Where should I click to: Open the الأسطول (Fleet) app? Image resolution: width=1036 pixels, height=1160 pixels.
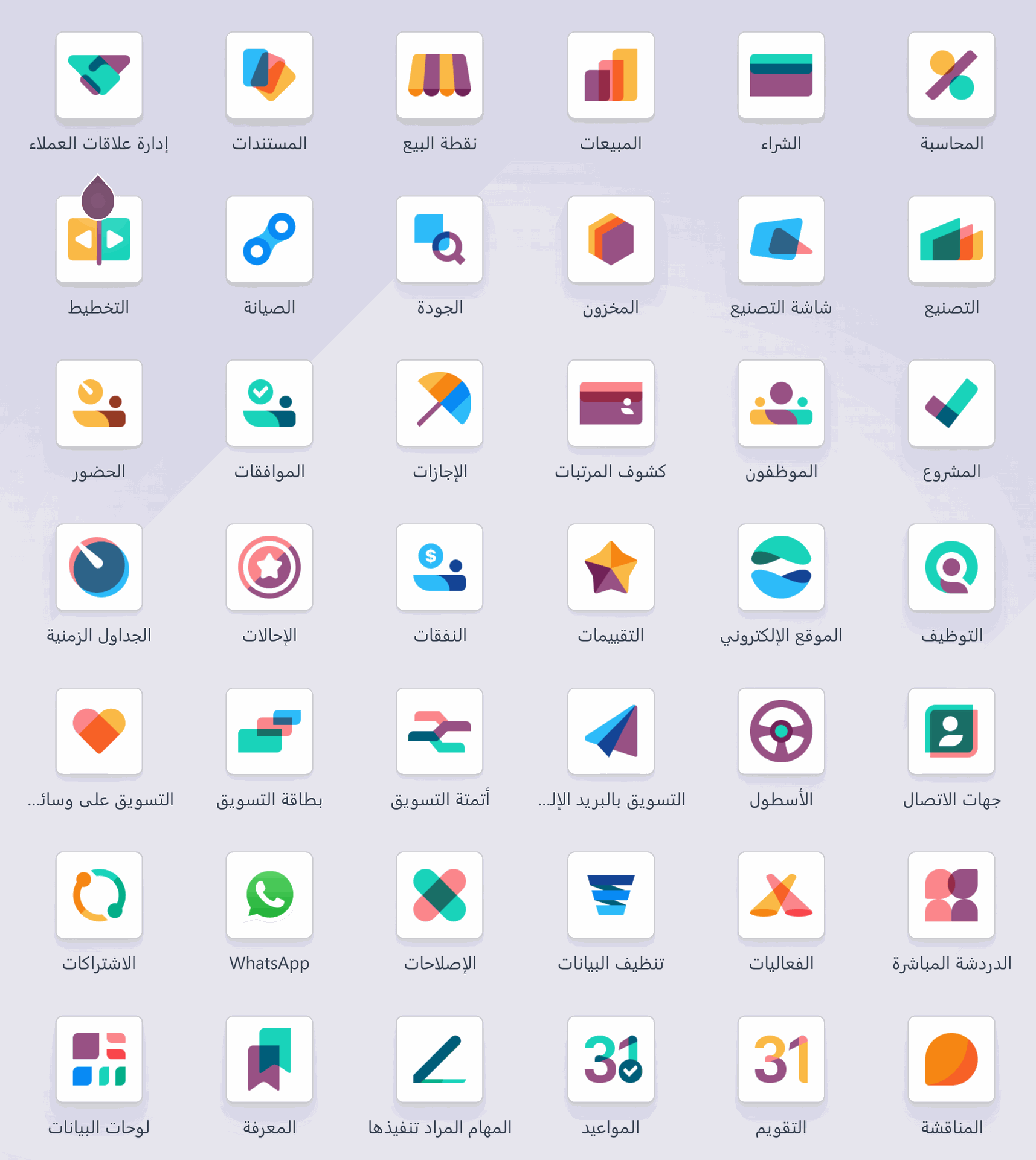[x=780, y=732]
